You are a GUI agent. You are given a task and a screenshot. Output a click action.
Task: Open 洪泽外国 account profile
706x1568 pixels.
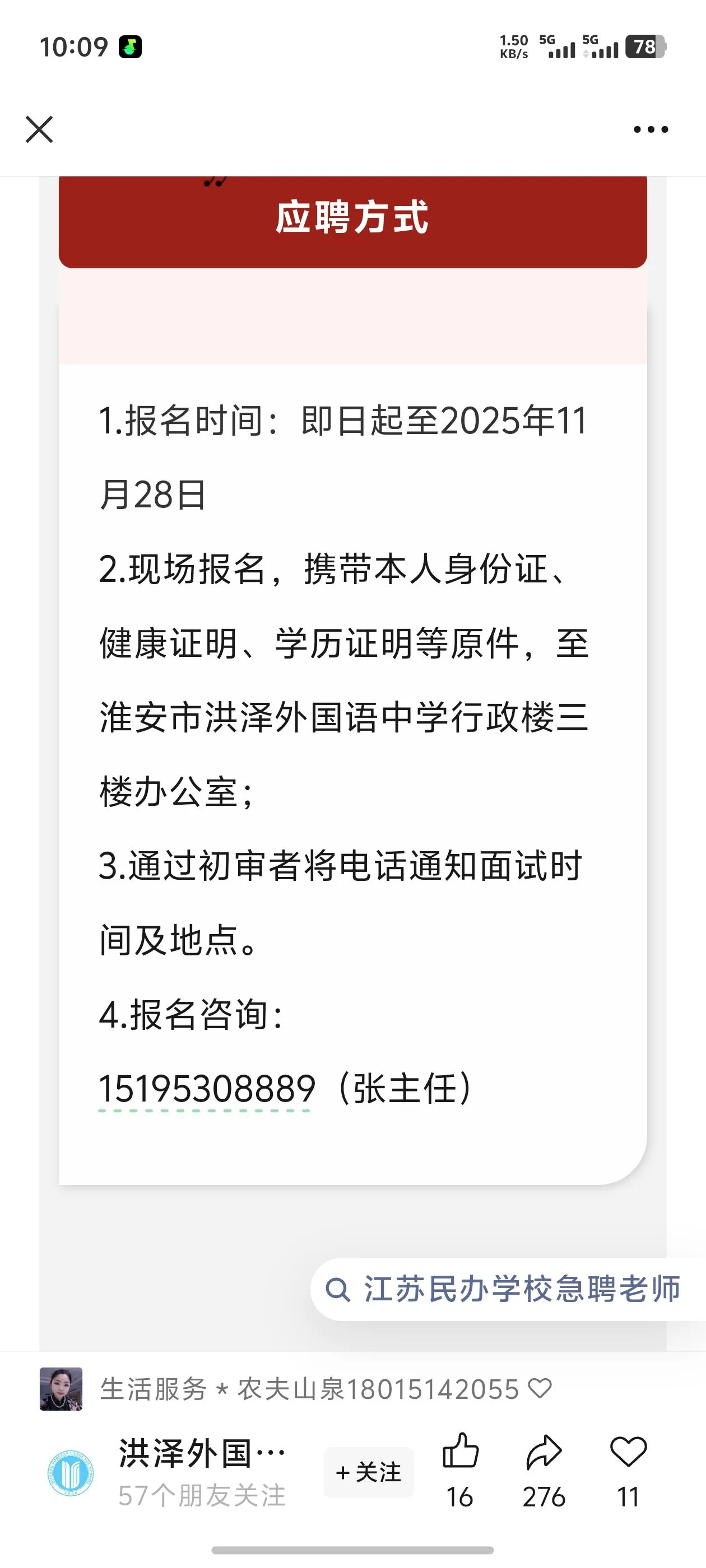tap(201, 1454)
